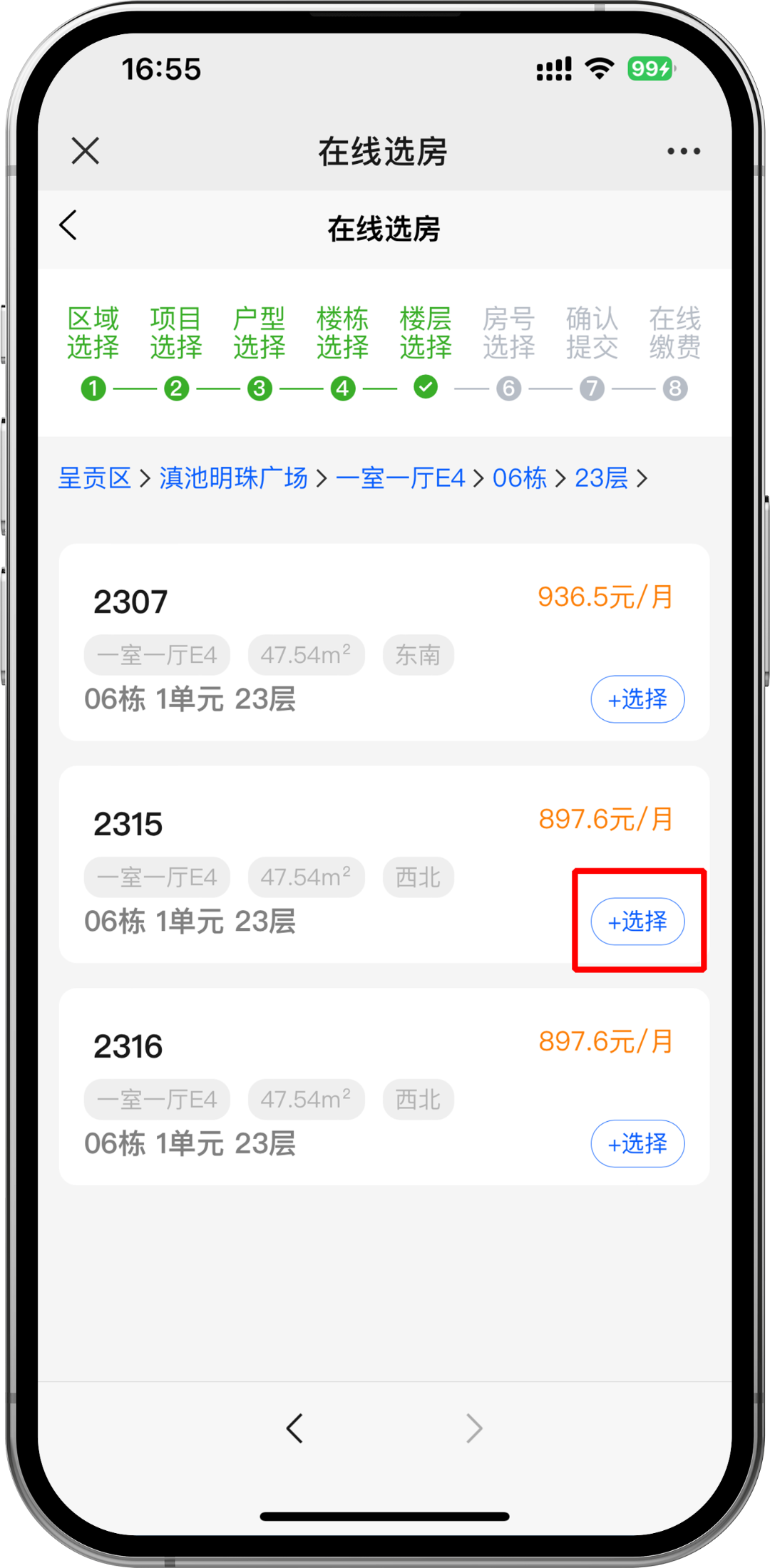Open the 区域选择 step
Image resolution: width=770 pixels, height=1568 pixels.
[x=93, y=334]
